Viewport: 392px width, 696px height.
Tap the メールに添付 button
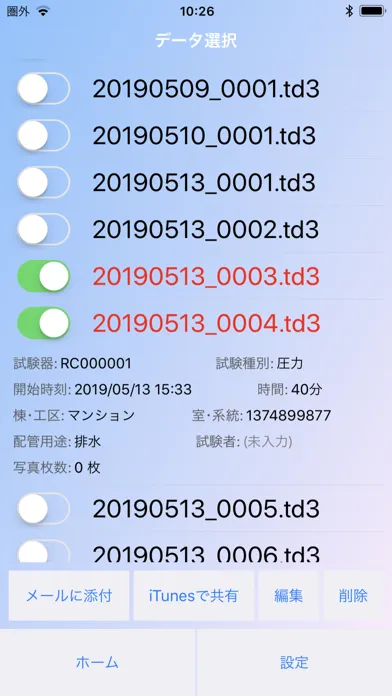pyautogui.click(x=69, y=596)
